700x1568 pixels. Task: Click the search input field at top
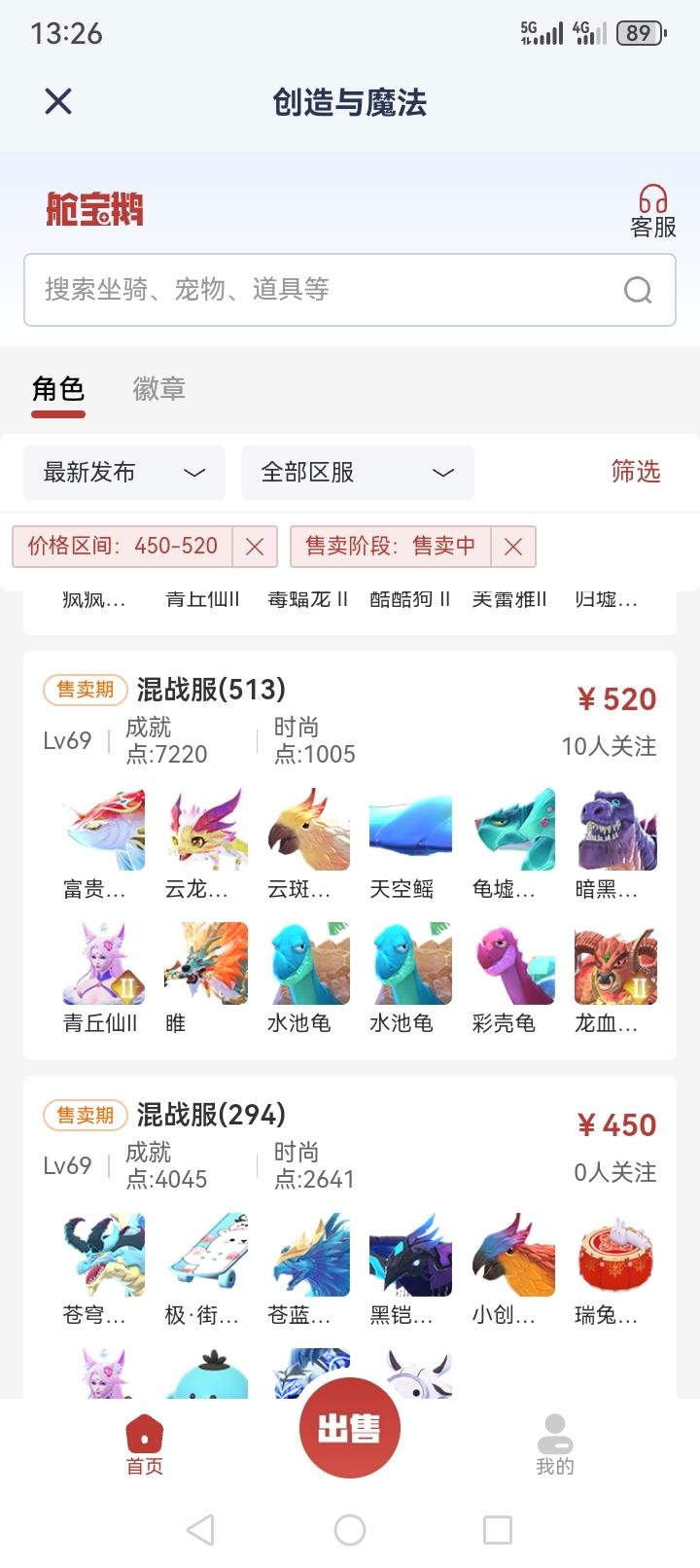pos(292,290)
